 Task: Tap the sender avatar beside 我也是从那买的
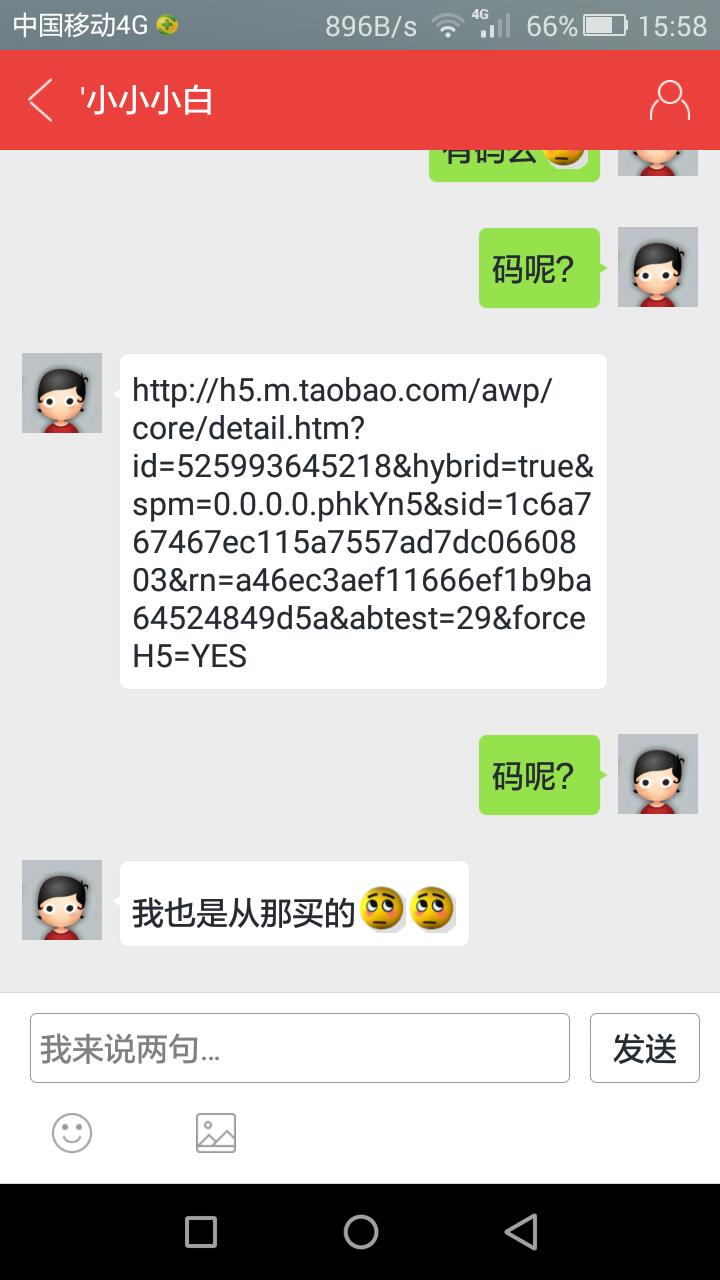pyautogui.click(x=62, y=900)
